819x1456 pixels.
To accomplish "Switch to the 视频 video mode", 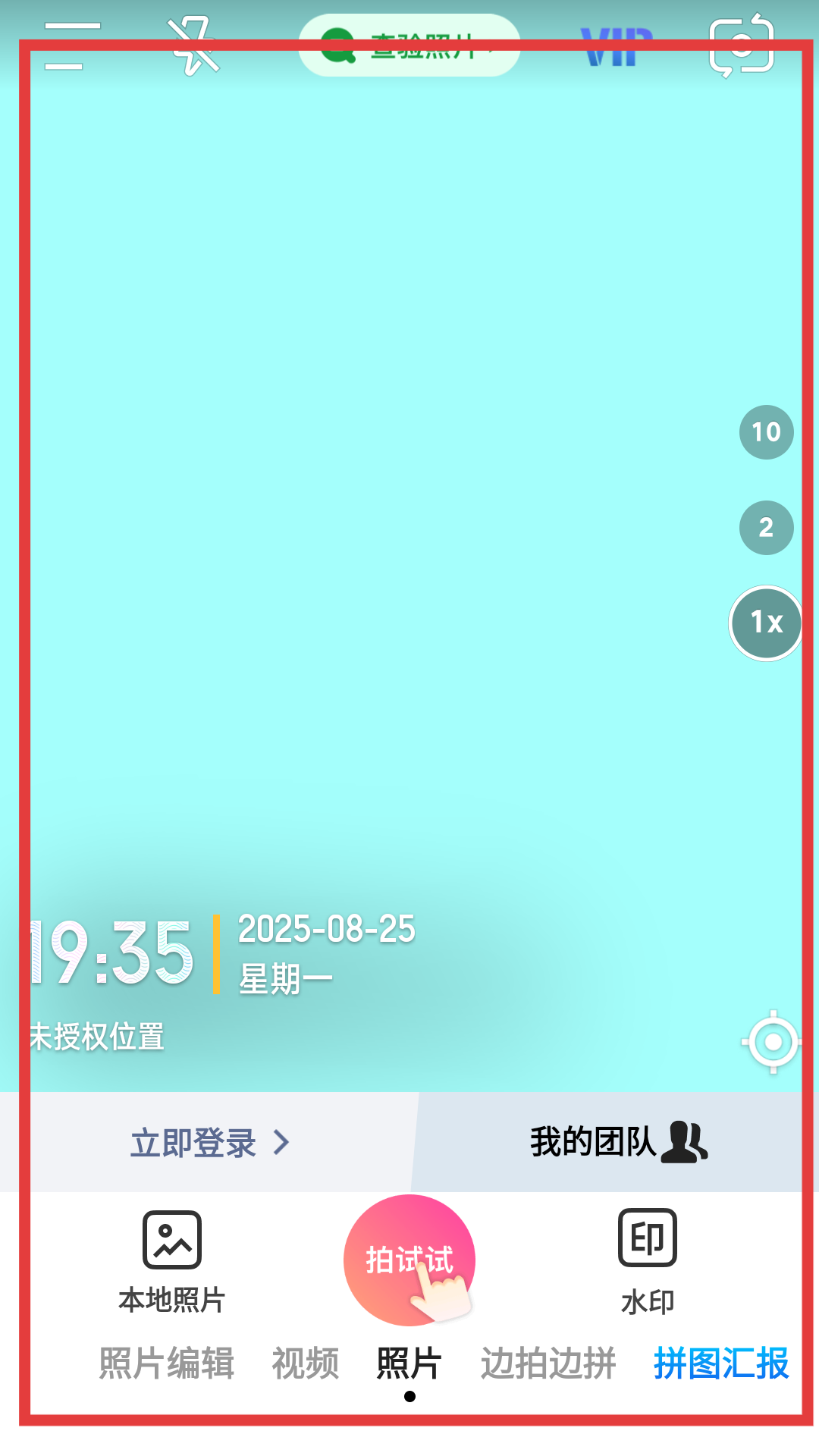I will 305,1363.
